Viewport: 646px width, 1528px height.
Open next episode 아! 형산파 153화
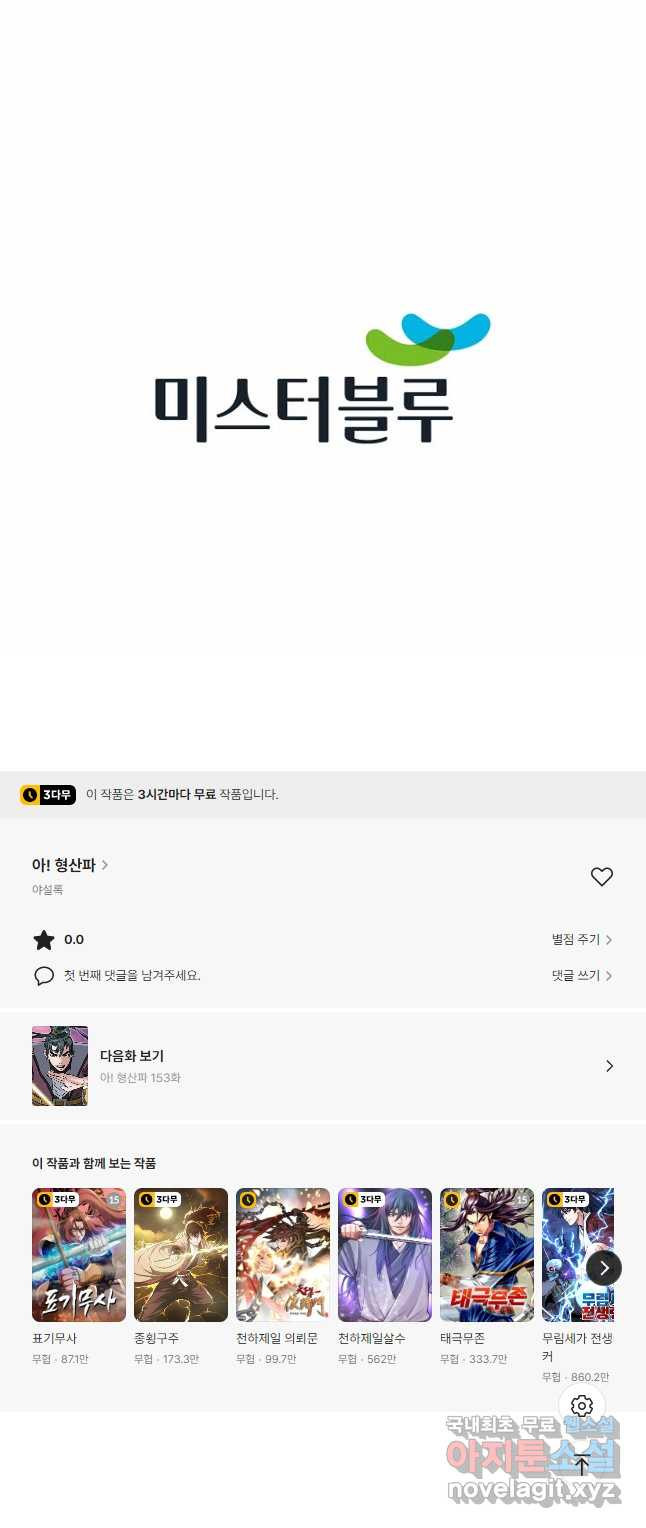pos(322,1066)
